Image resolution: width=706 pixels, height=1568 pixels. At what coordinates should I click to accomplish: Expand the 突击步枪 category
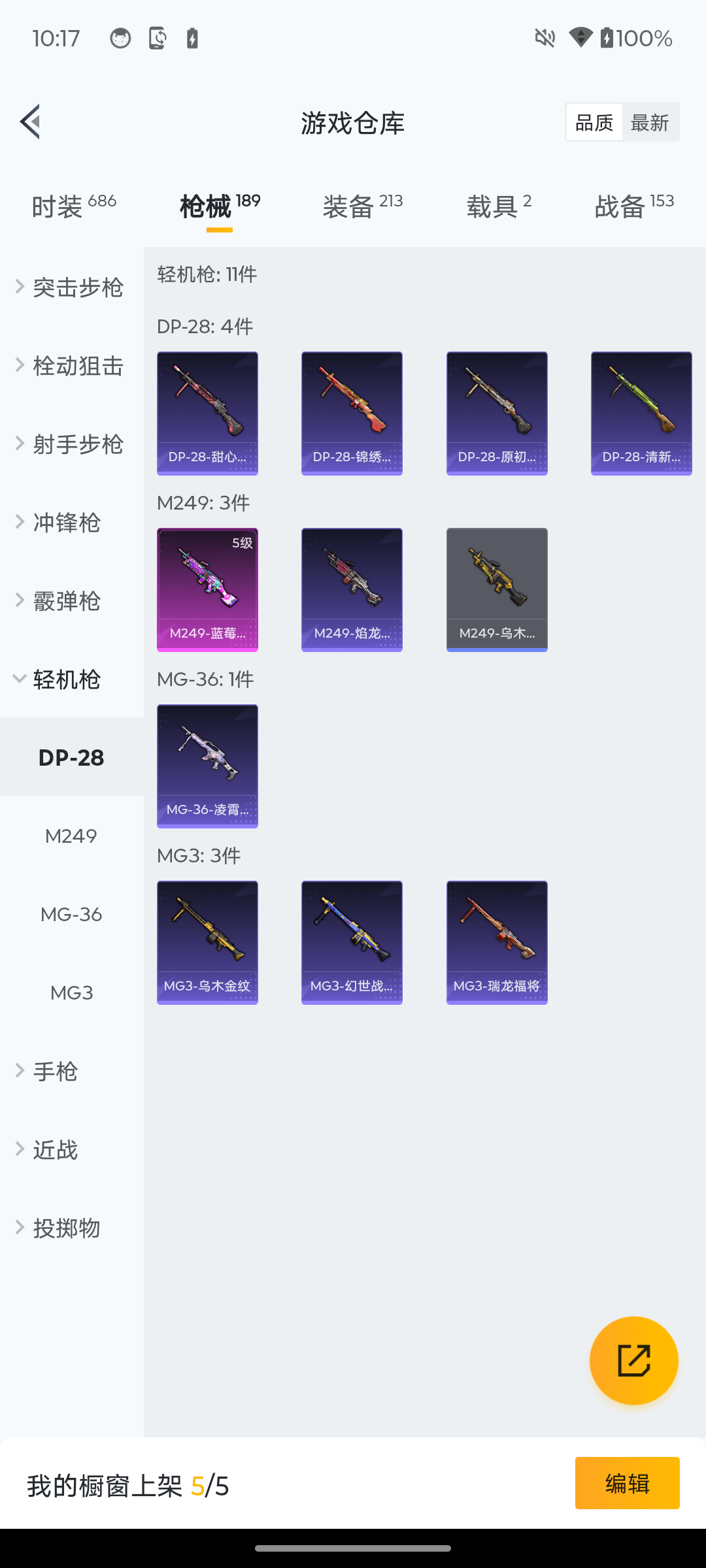click(x=72, y=287)
